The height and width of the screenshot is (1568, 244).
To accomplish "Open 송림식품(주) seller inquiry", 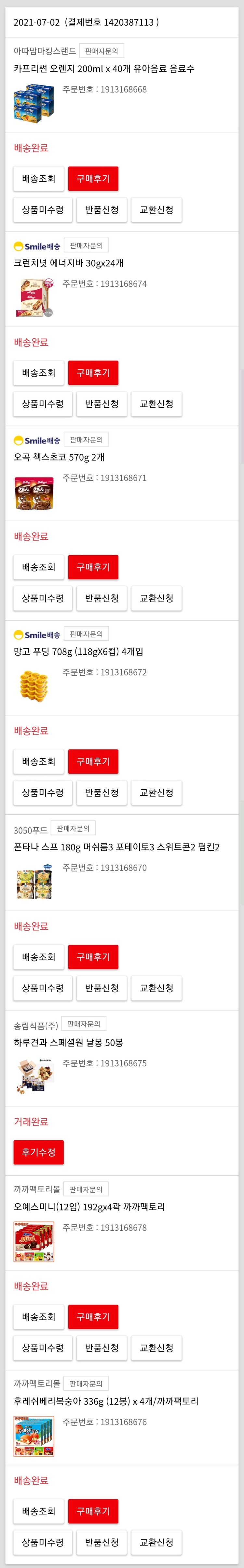I will (x=84, y=1024).
